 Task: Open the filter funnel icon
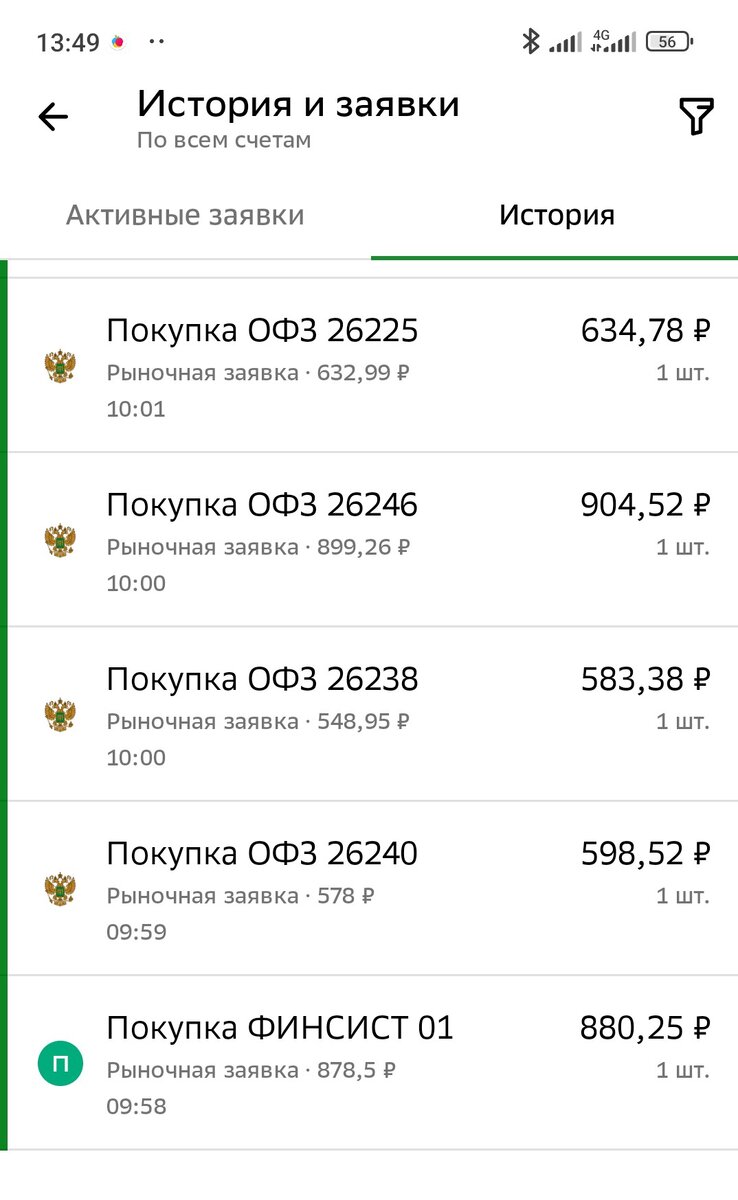[x=696, y=117]
